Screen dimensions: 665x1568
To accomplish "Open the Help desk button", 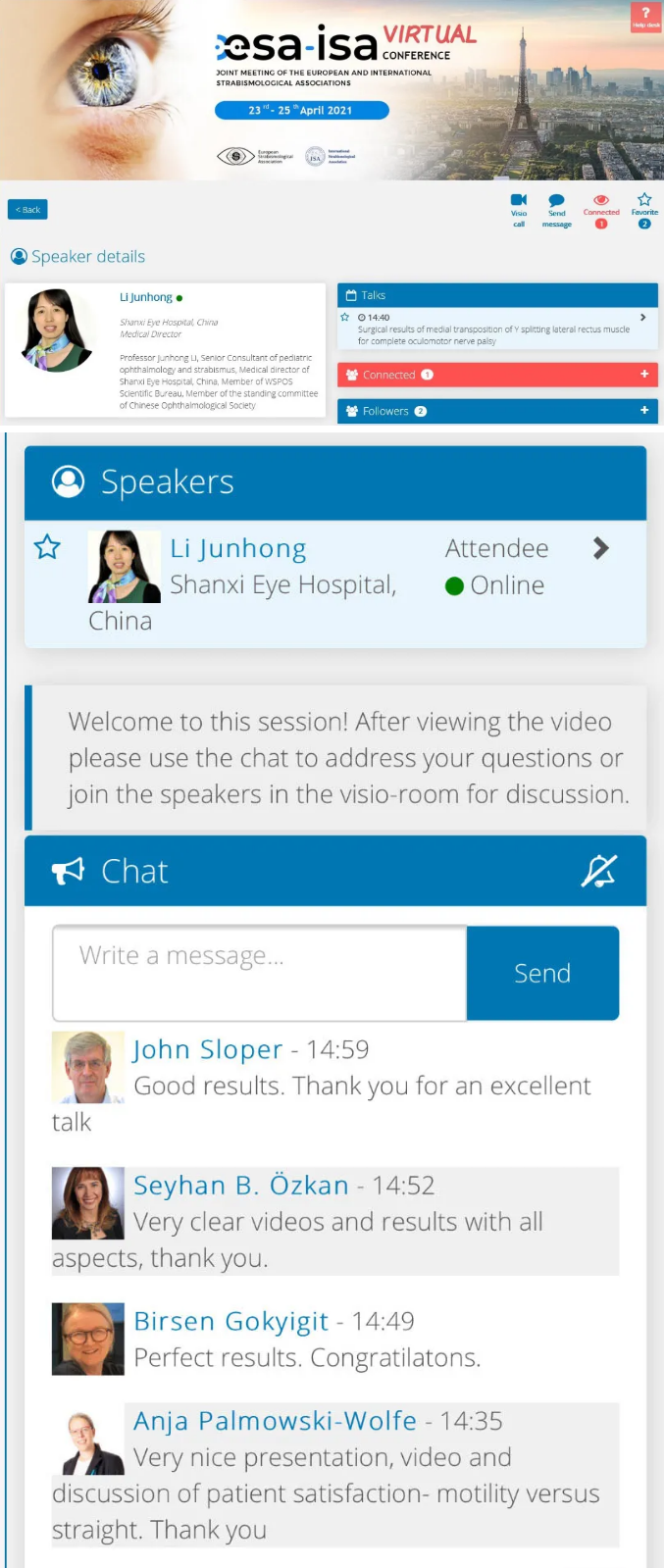I will (x=645, y=17).
